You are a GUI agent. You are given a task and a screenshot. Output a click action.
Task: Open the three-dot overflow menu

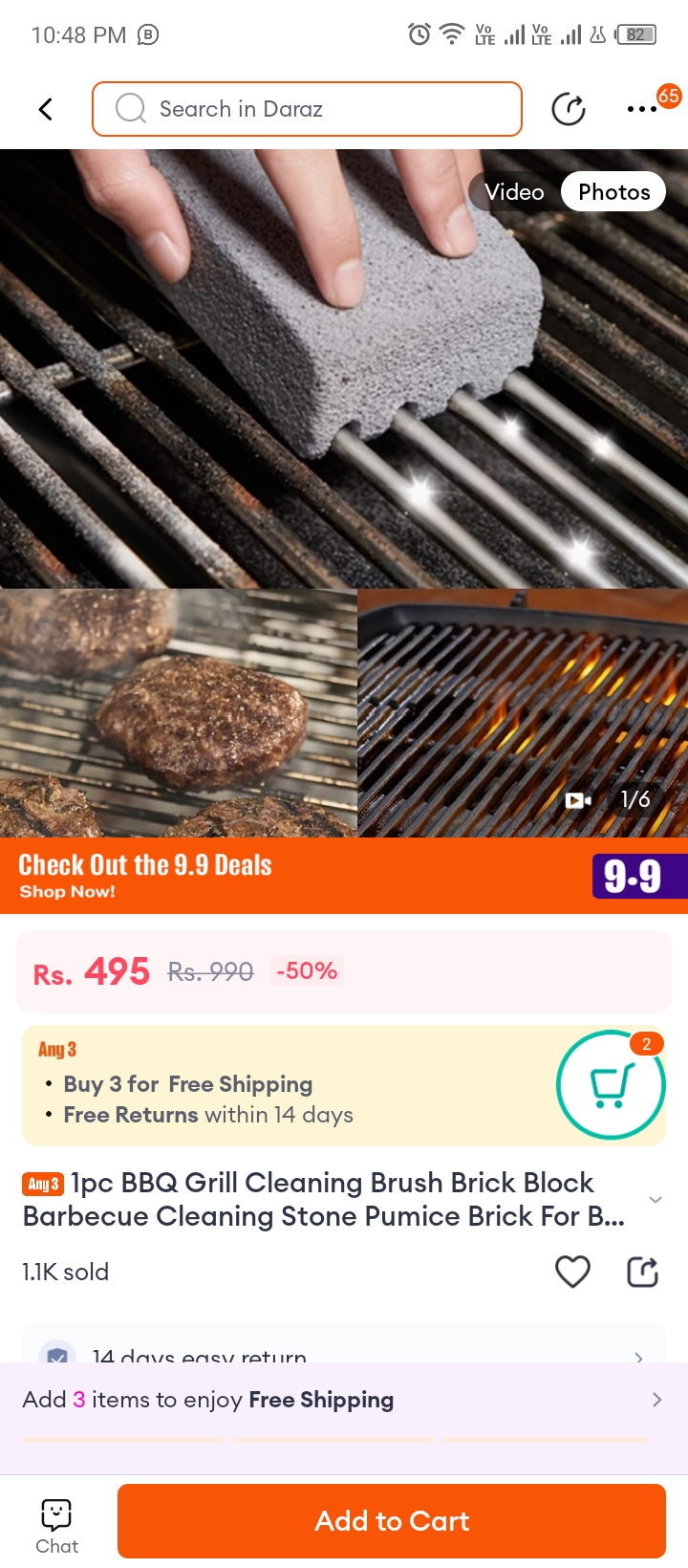pos(641,109)
